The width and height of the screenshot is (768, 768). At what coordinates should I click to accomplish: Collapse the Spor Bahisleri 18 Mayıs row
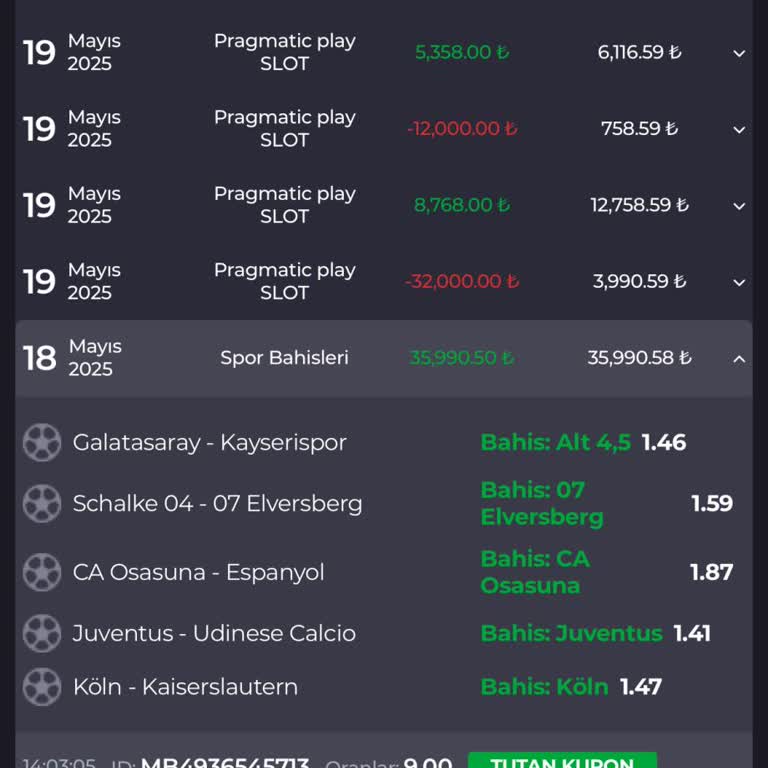(739, 358)
